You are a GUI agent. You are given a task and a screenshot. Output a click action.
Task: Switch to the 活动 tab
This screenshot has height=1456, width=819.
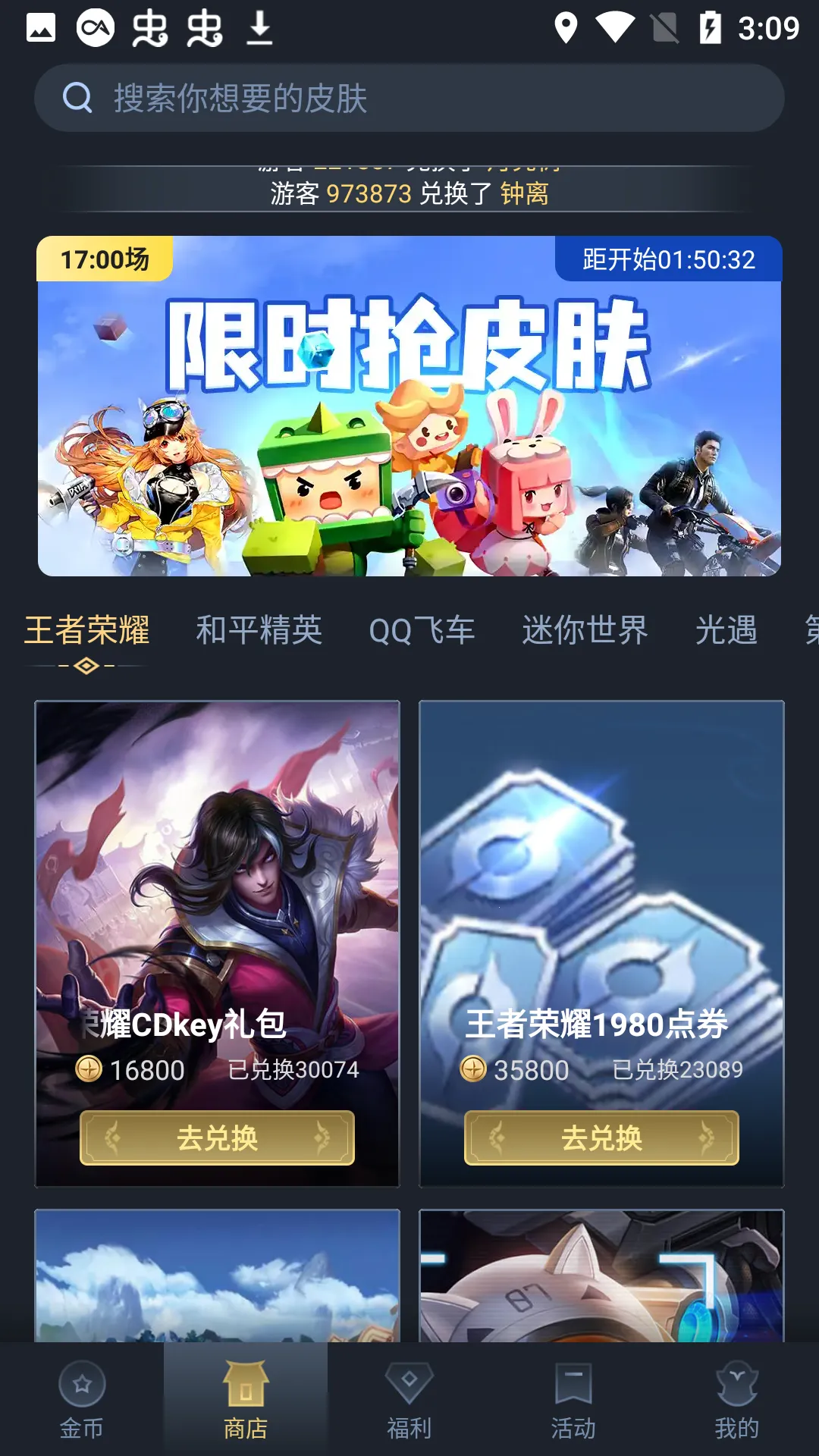(x=573, y=1400)
